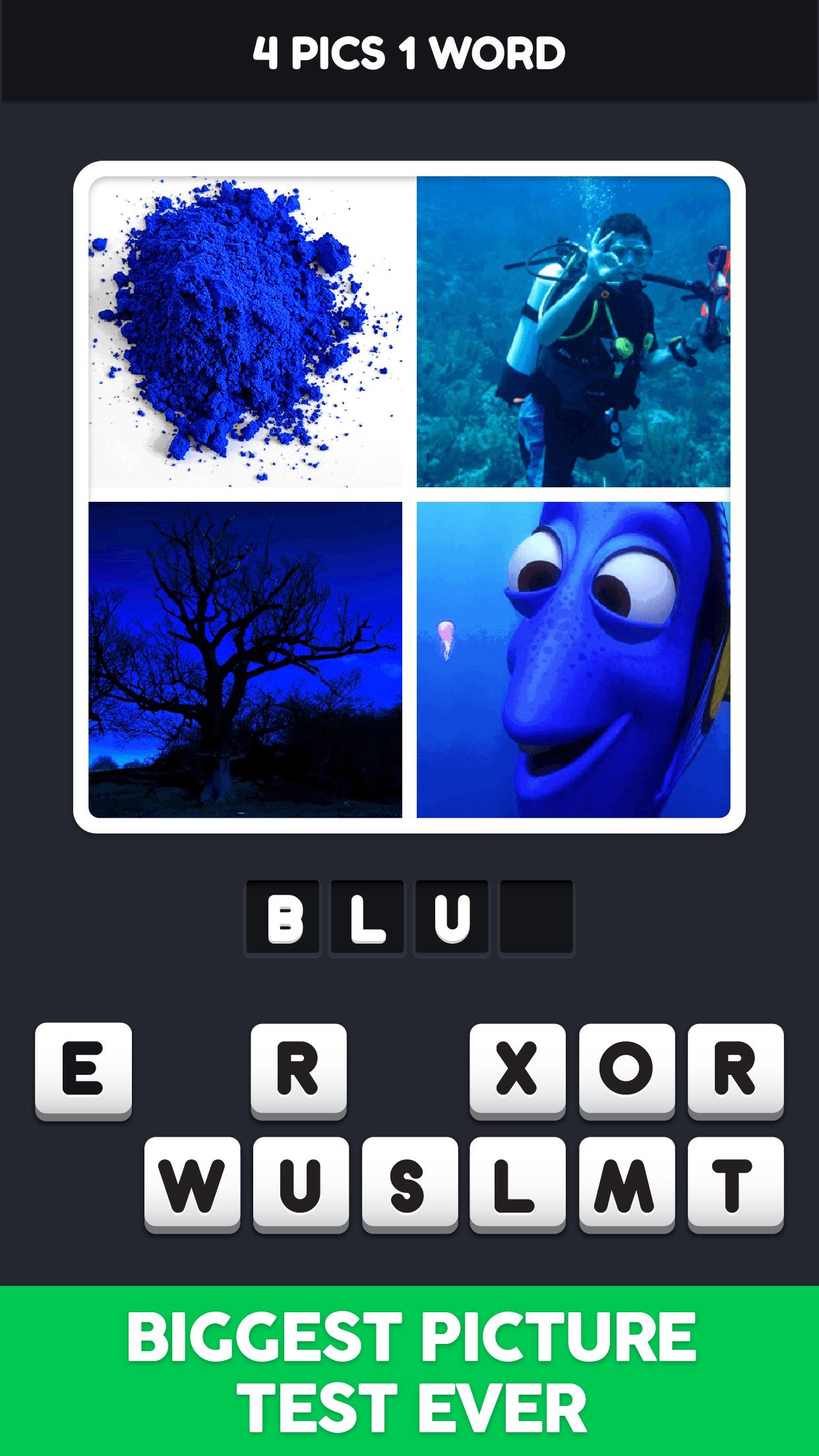Pick the letter O tile
The image size is (819, 1456).
pos(626,1070)
